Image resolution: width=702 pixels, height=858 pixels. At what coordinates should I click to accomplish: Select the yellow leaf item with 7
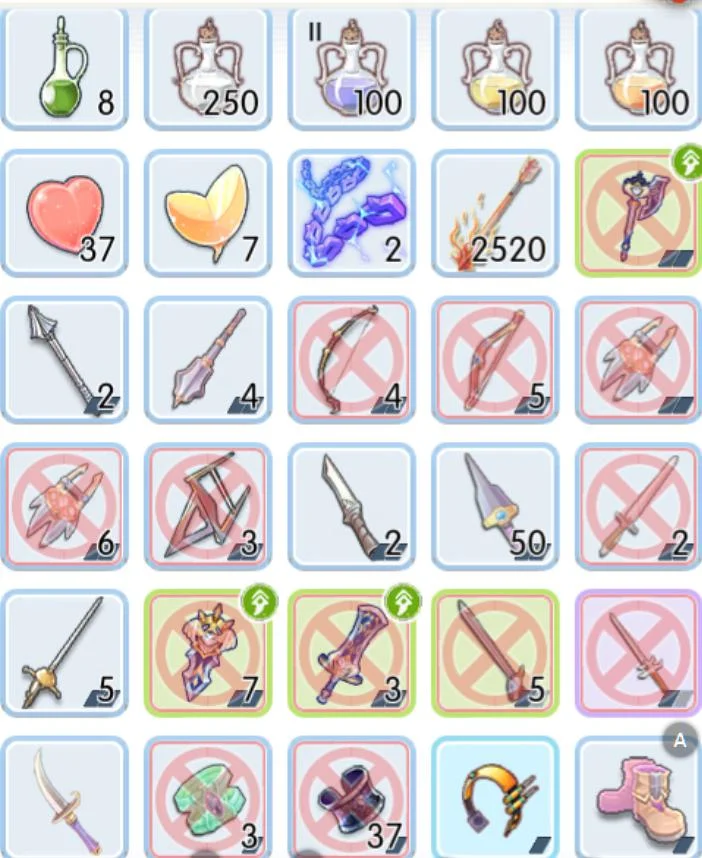208,214
